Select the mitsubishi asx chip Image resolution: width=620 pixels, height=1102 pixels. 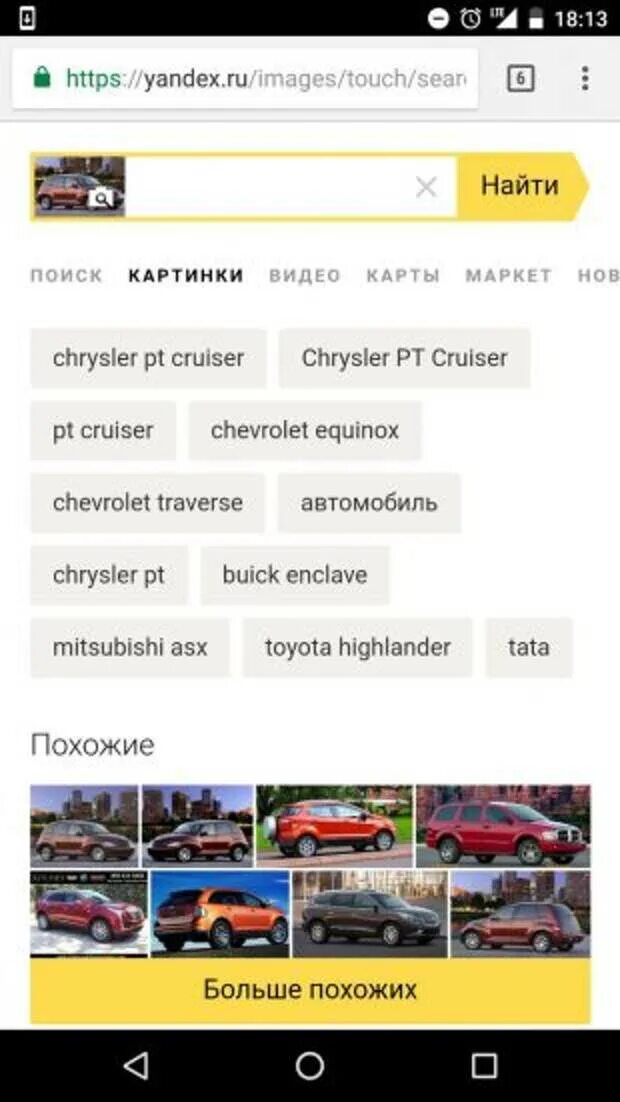(x=130, y=647)
